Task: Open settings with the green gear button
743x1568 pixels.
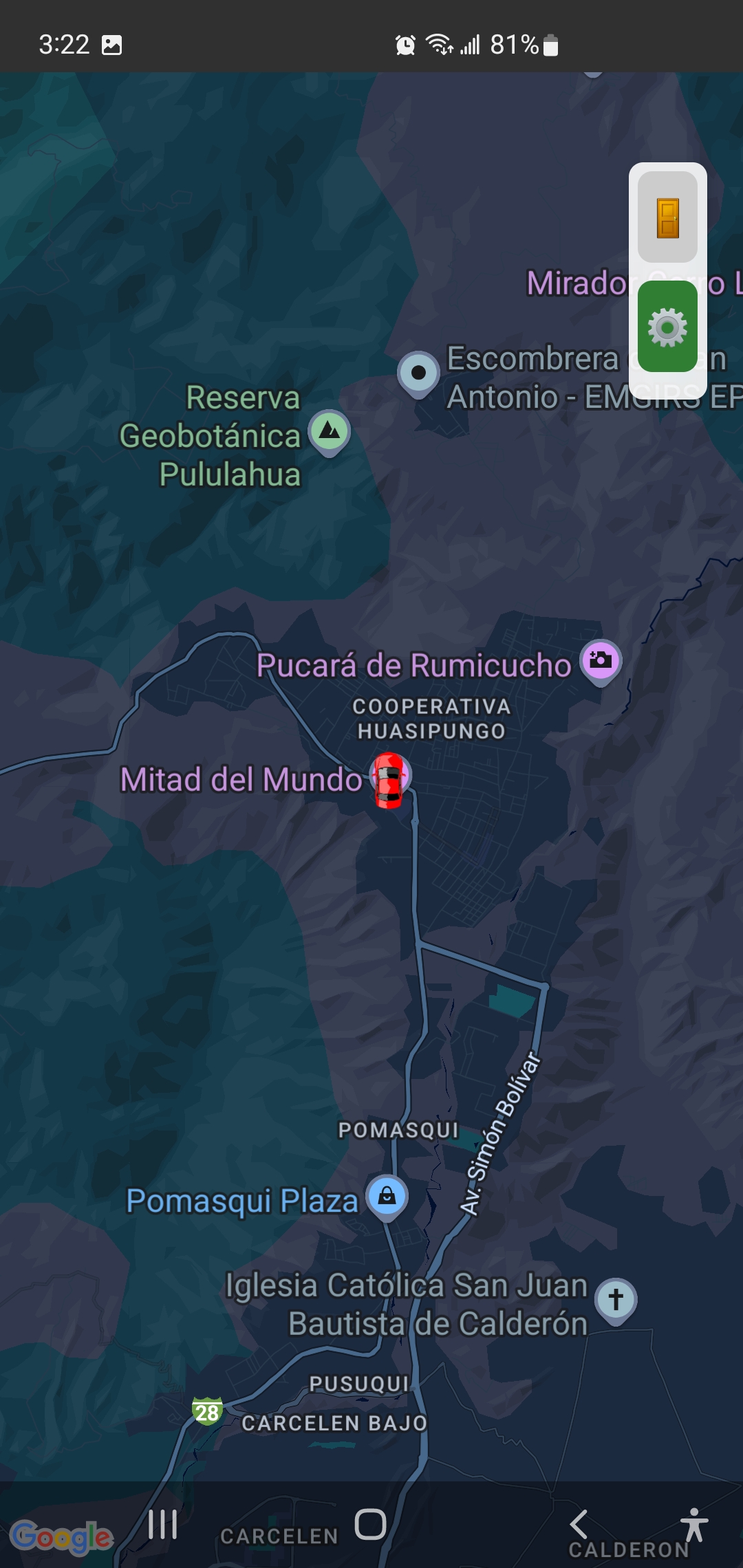Action: (667, 327)
